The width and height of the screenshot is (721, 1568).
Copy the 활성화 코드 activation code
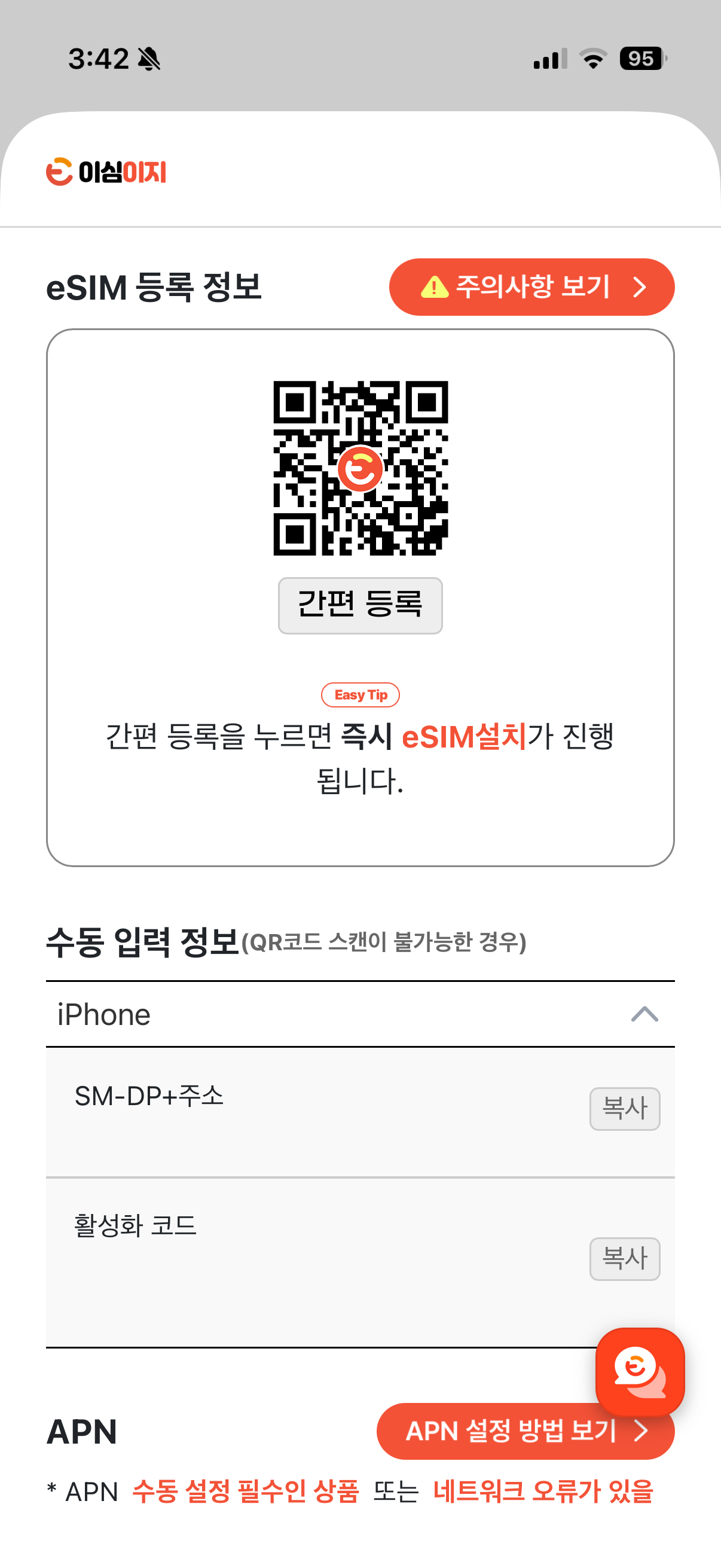[624, 1259]
